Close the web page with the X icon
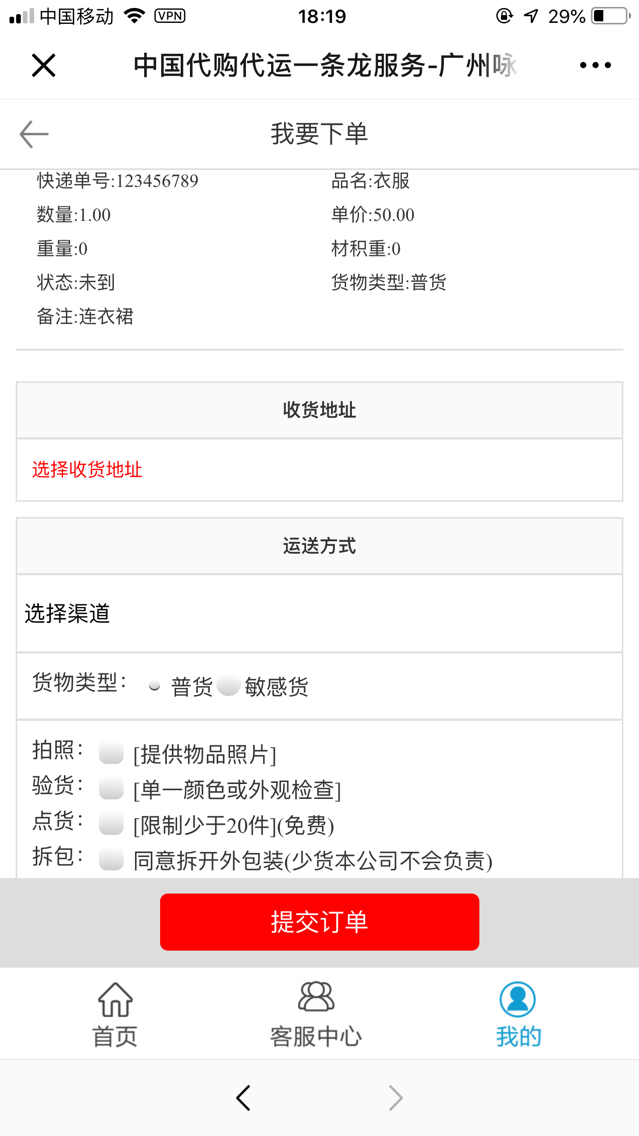 pos(43,66)
